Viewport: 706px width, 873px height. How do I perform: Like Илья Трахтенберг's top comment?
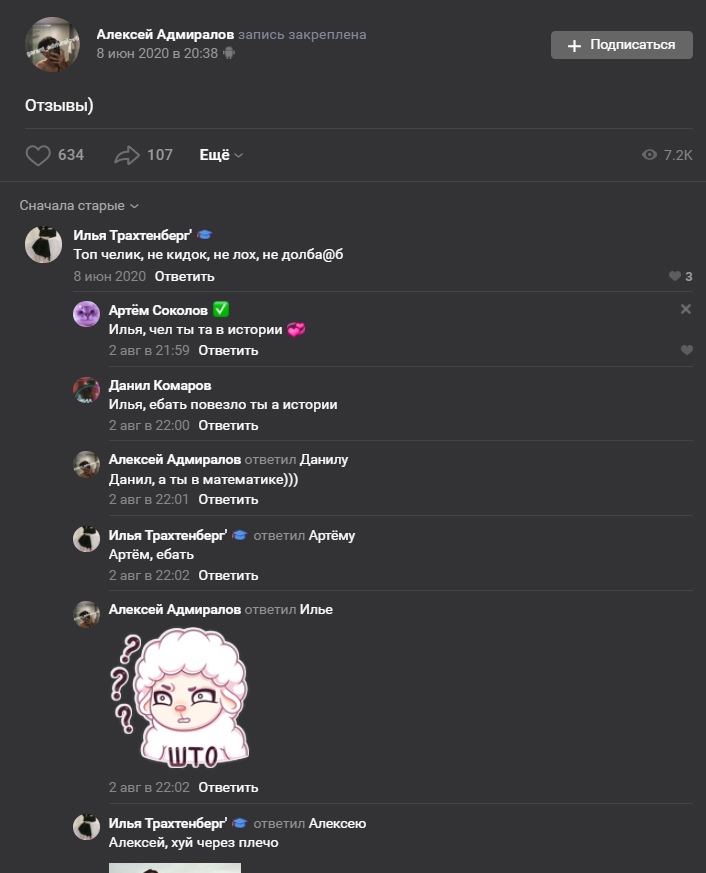[675, 276]
